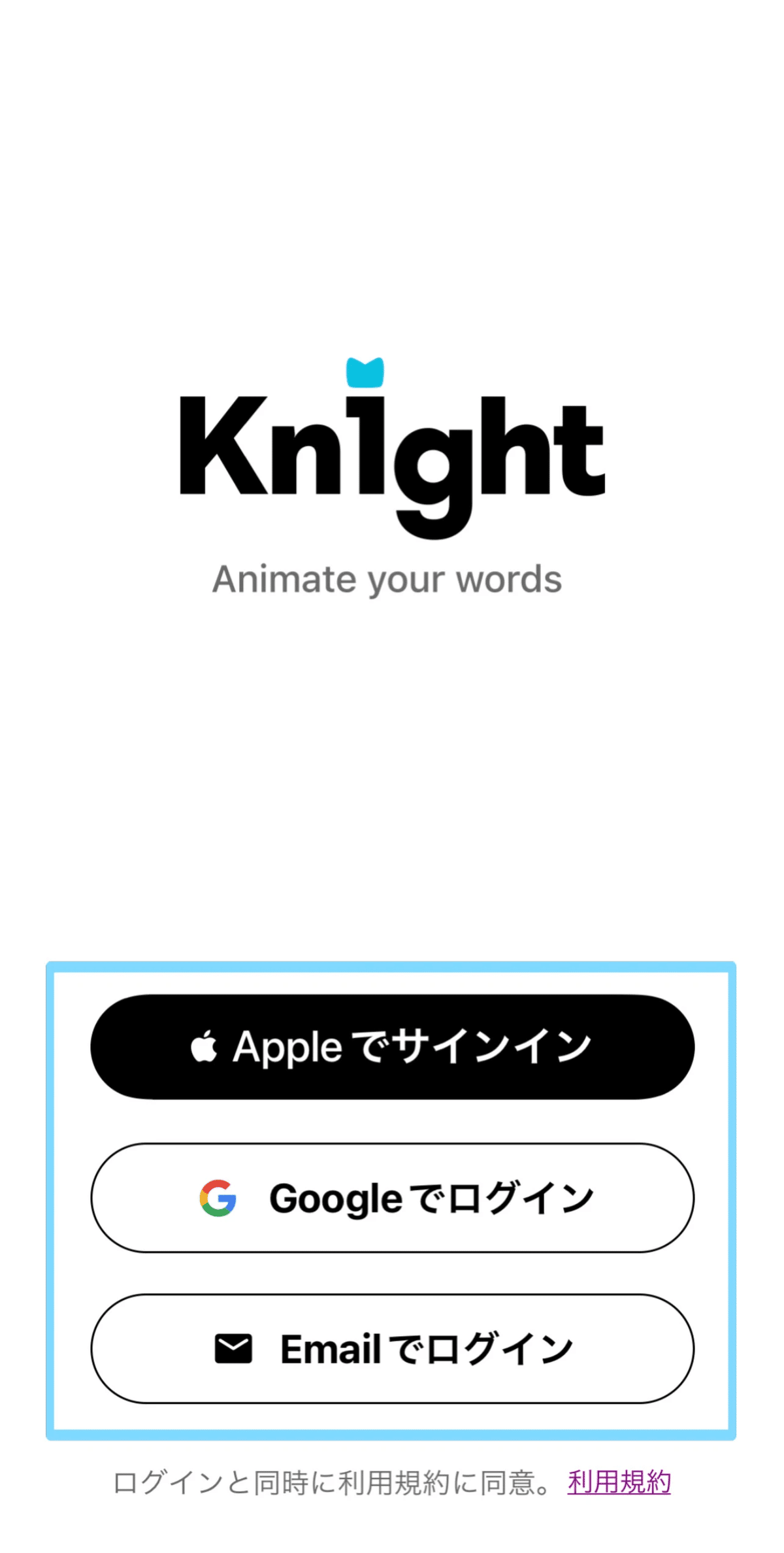784x1553 pixels.
Task: Open the 利用規約 terms link
Action: coord(619,1482)
